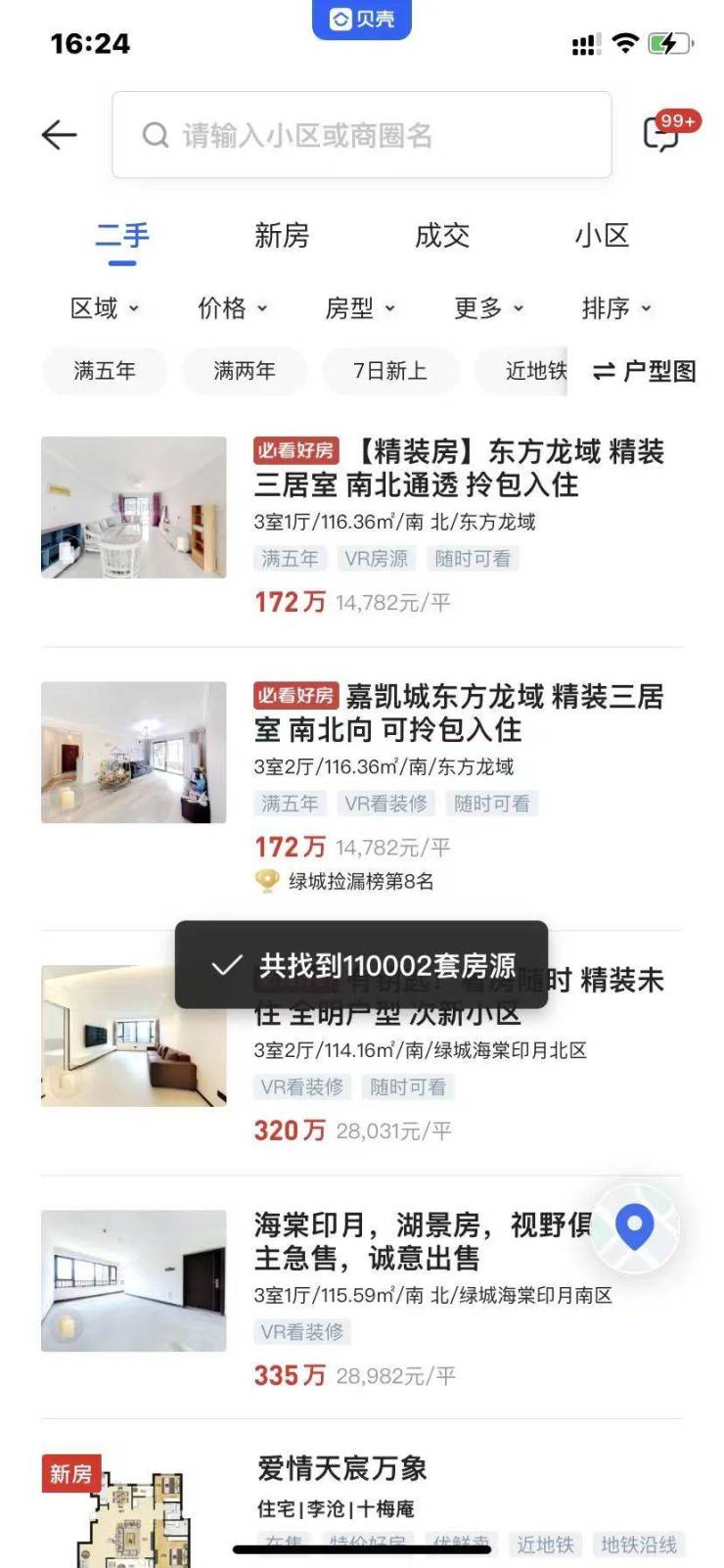724x1568 pixels.
Task: Apply the 7日新上 filter chip
Action: click(x=390, y=371)
